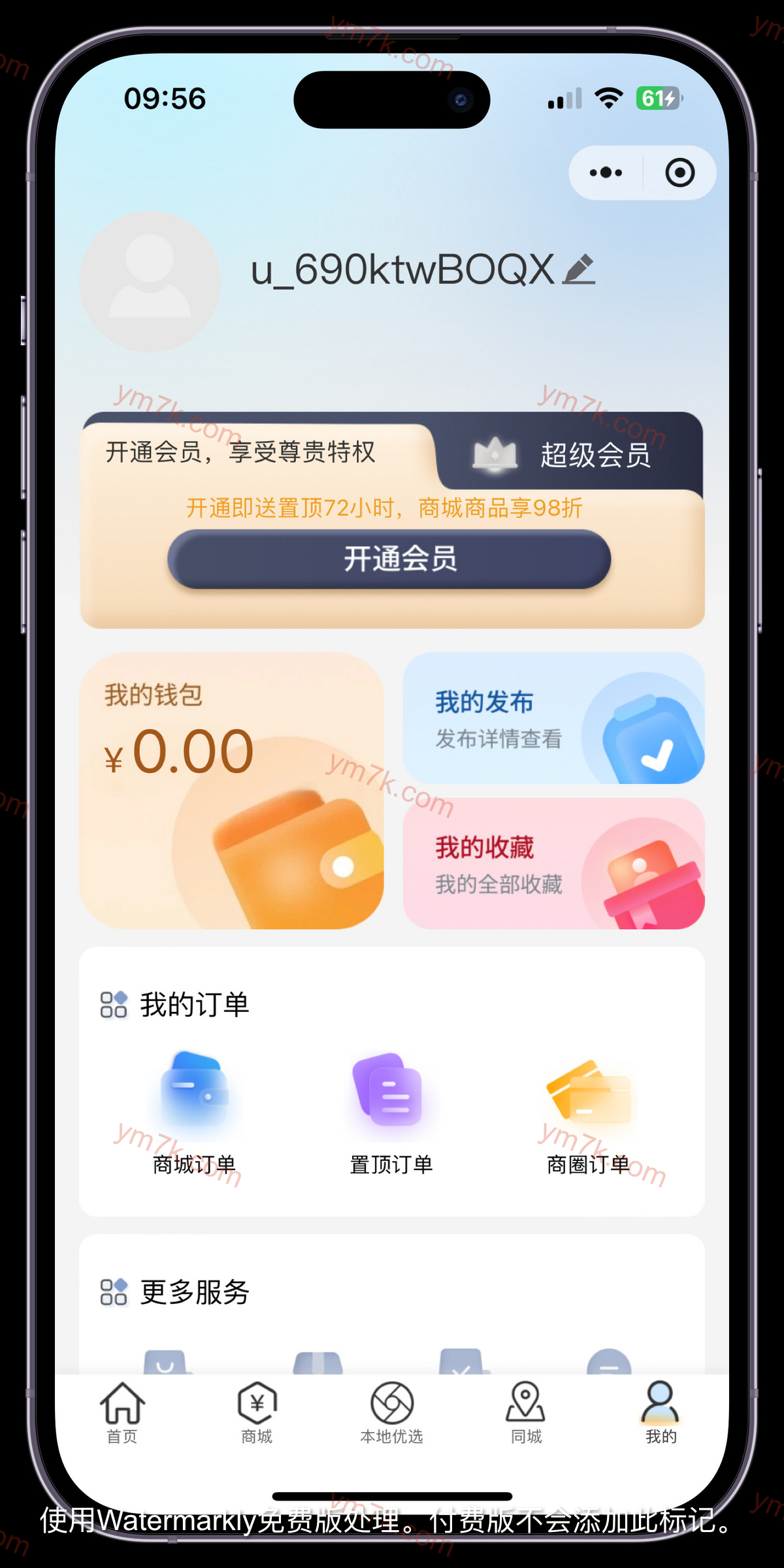Screen dimensions: 784x1568
Task: Open the mini-program more options menu
Action: click(x=606, y=172)
